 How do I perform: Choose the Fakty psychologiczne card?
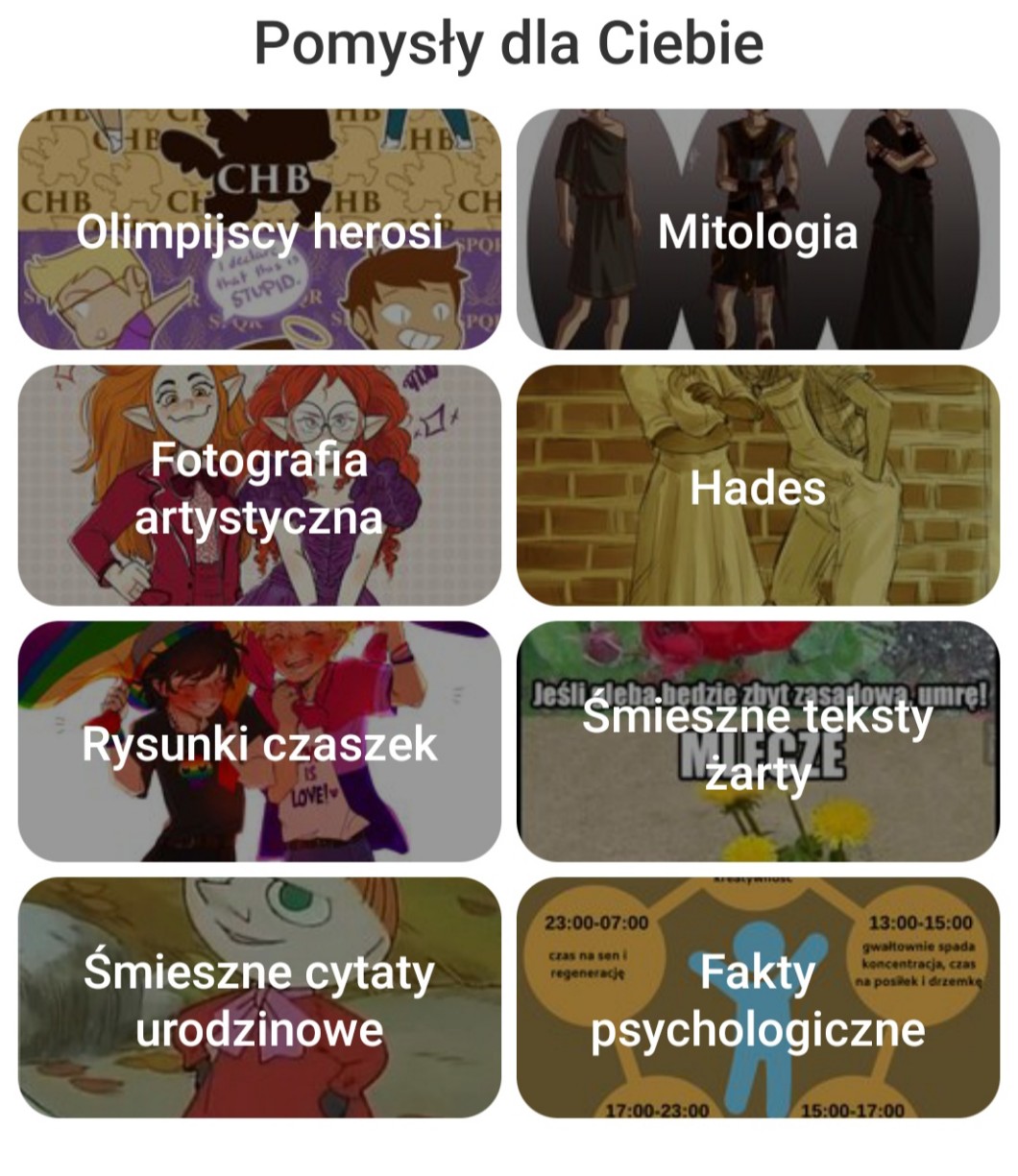pyautogui.click(x=758, y=998)
